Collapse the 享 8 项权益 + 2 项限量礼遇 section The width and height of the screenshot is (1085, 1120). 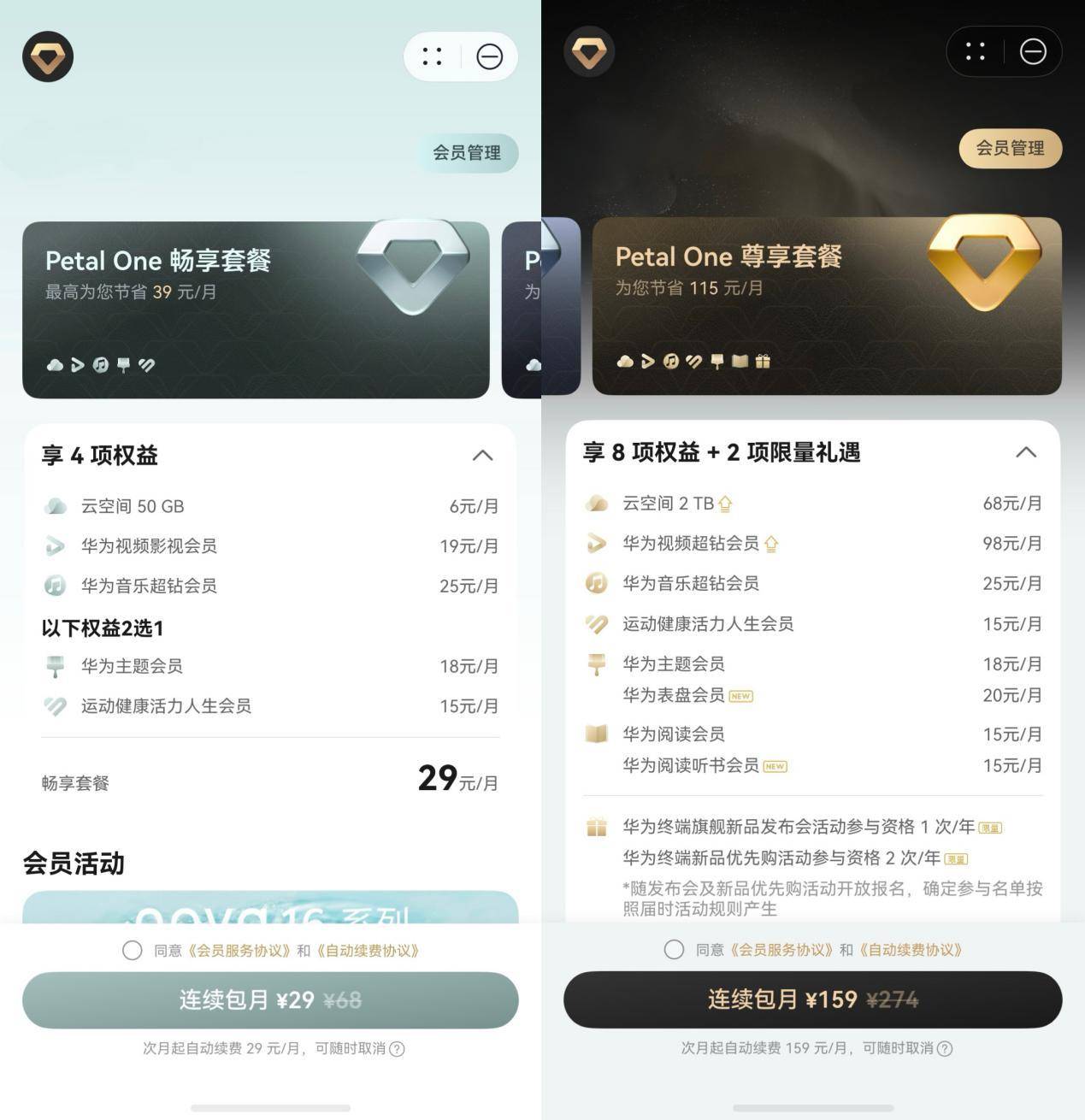(x=1026, y=452)
